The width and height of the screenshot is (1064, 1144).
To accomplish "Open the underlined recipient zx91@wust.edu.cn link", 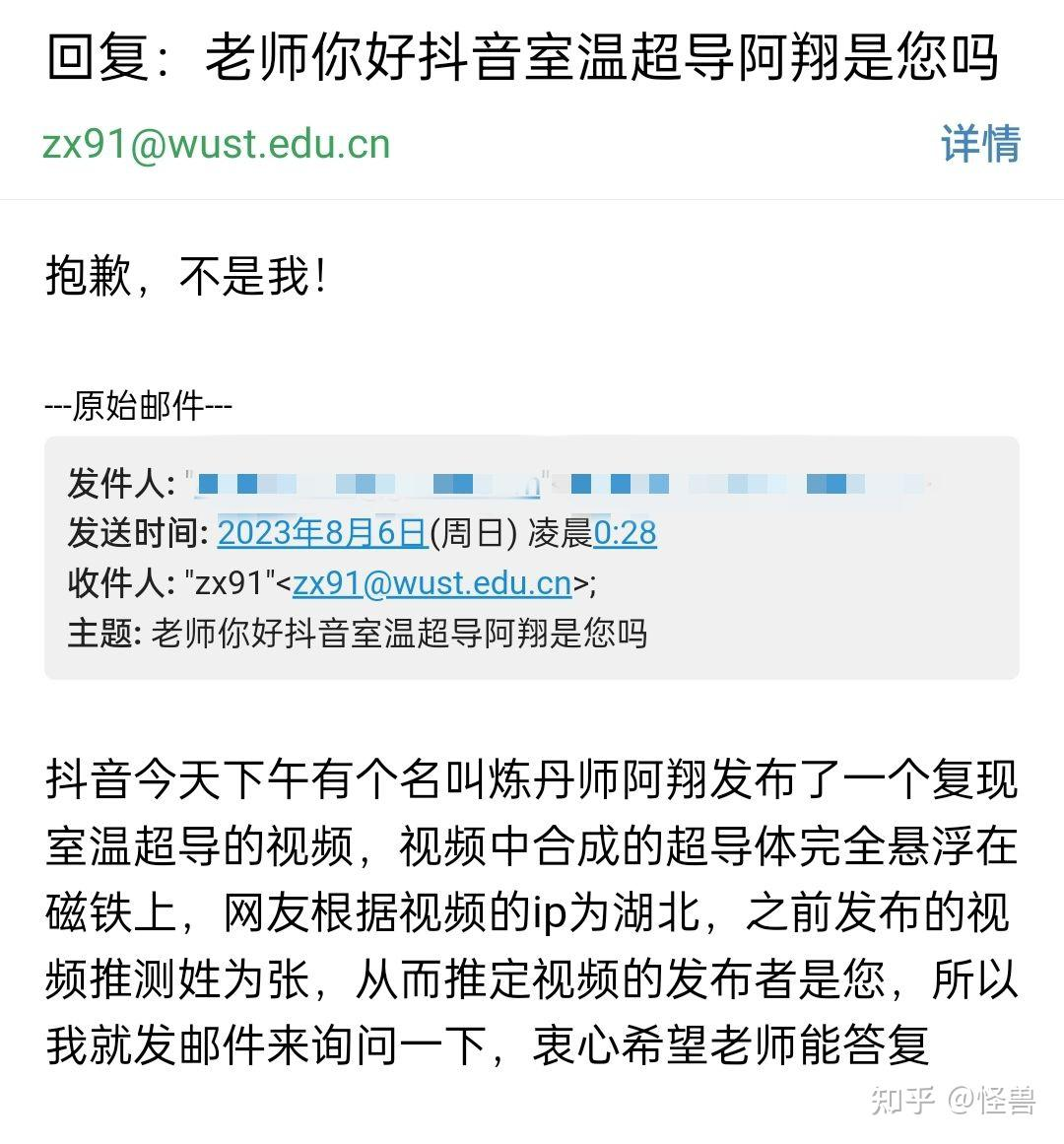I will coord(432,583).
